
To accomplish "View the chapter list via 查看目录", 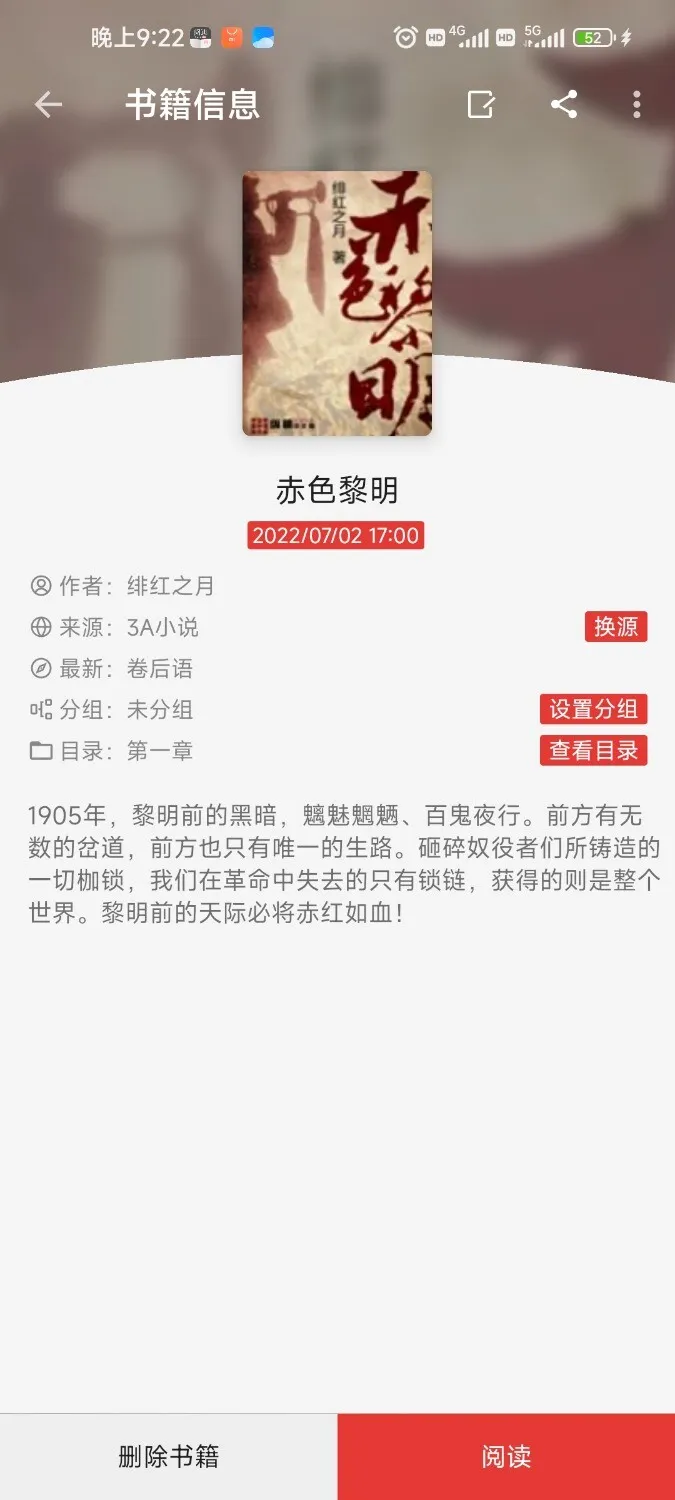I will pyautogui.click(x=594, y=750).
